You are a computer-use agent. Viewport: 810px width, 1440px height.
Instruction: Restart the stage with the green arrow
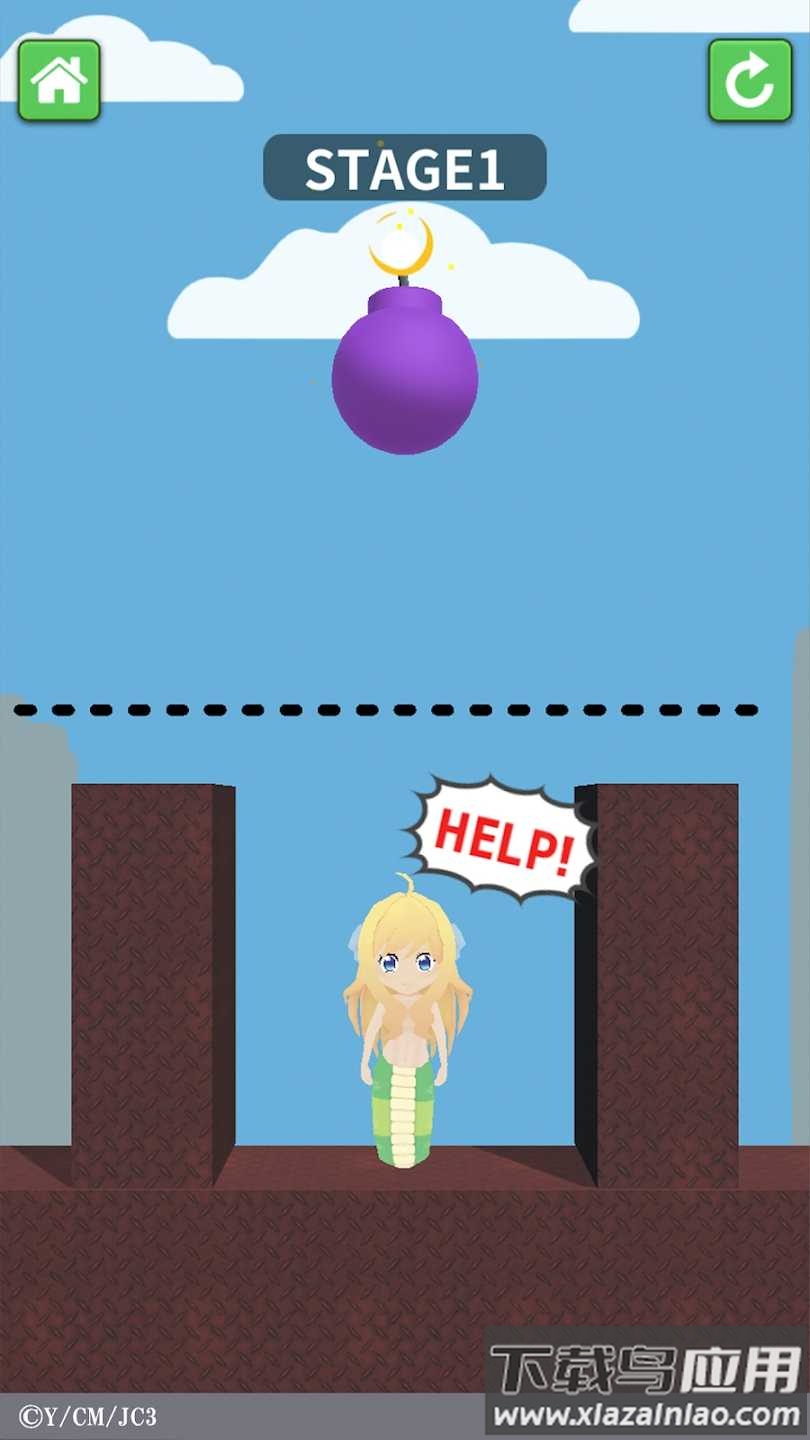pos(750,81)
